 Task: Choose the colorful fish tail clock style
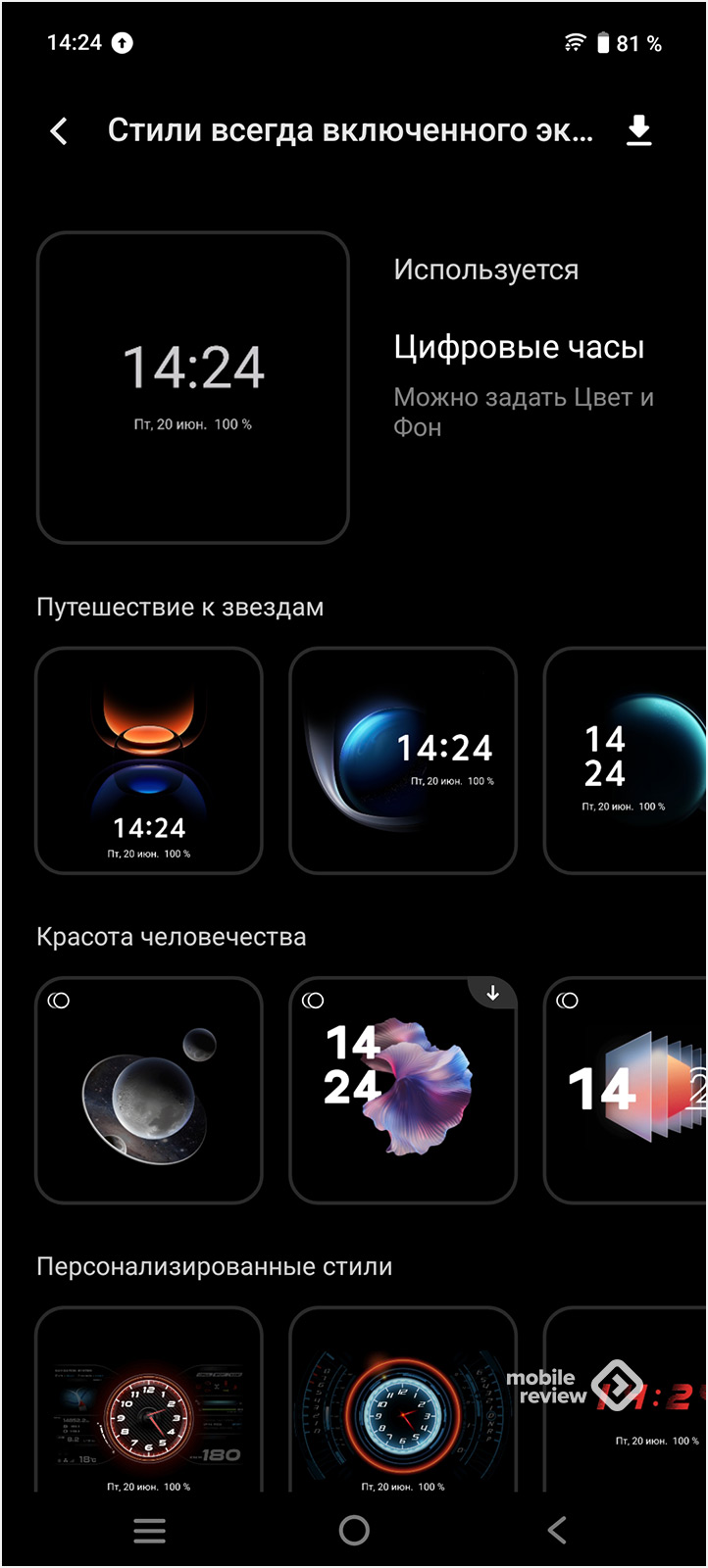[x=403, y=1090]
